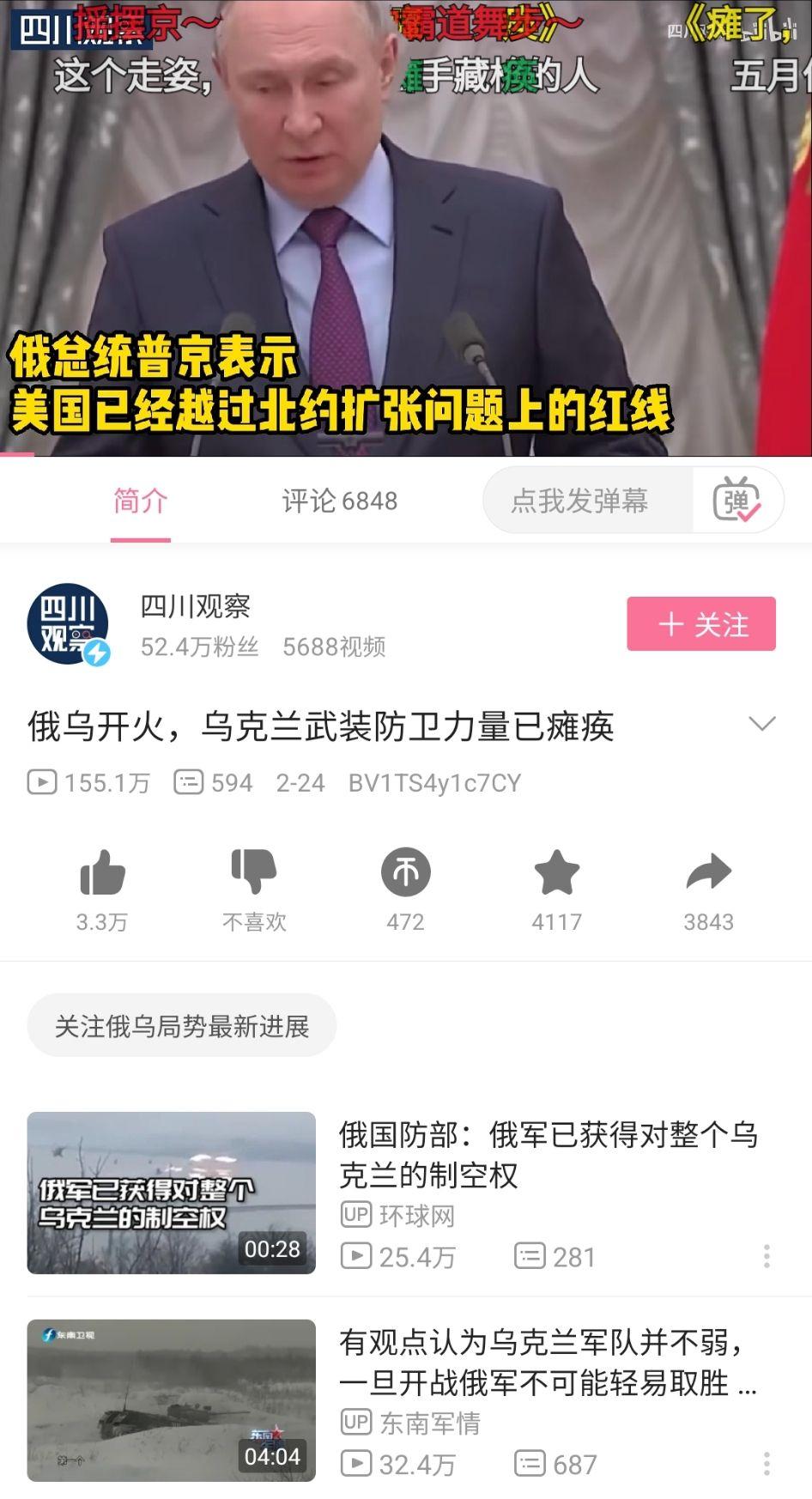Switch to the 评论 6848 tab
Viewport: 812px width, 1499px height.
(339, 501)
